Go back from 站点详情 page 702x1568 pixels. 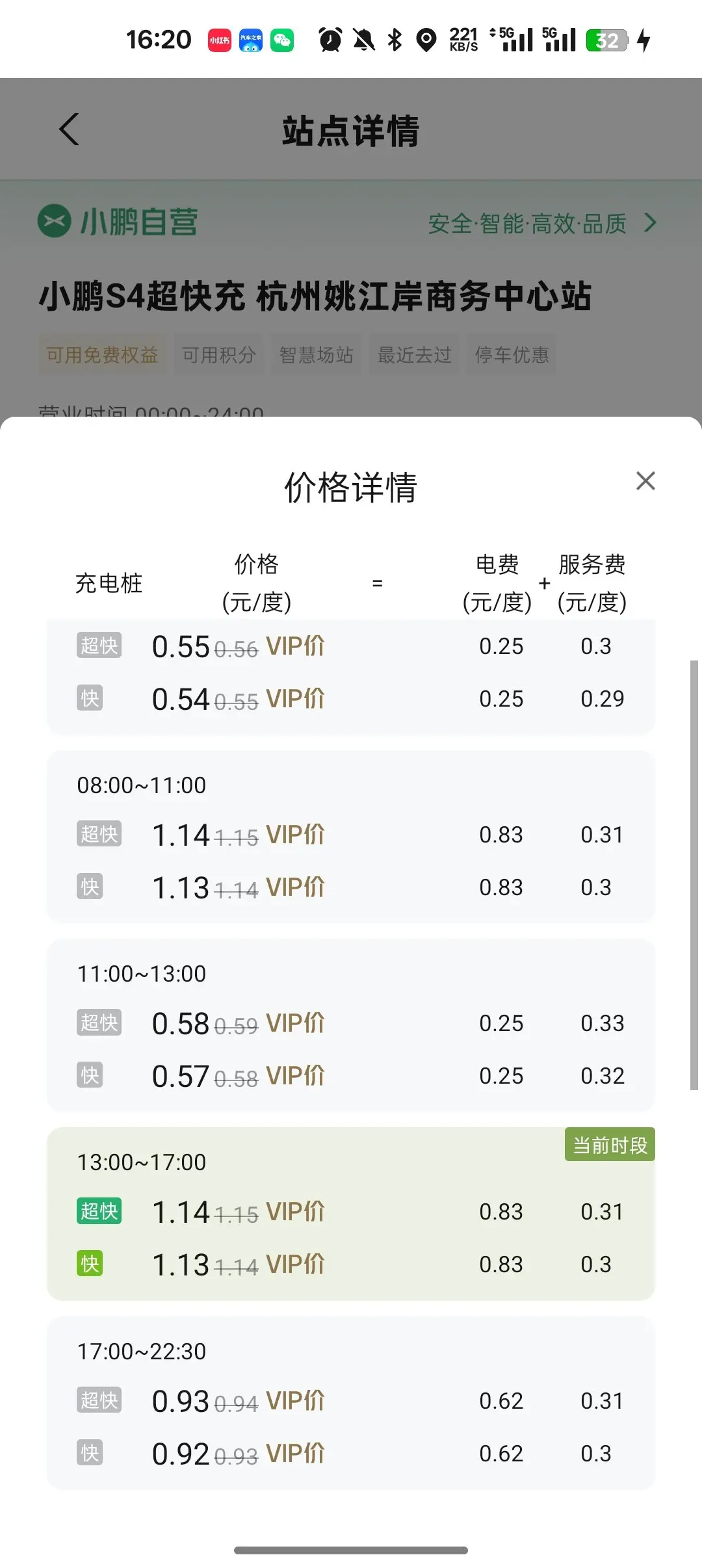70,129
